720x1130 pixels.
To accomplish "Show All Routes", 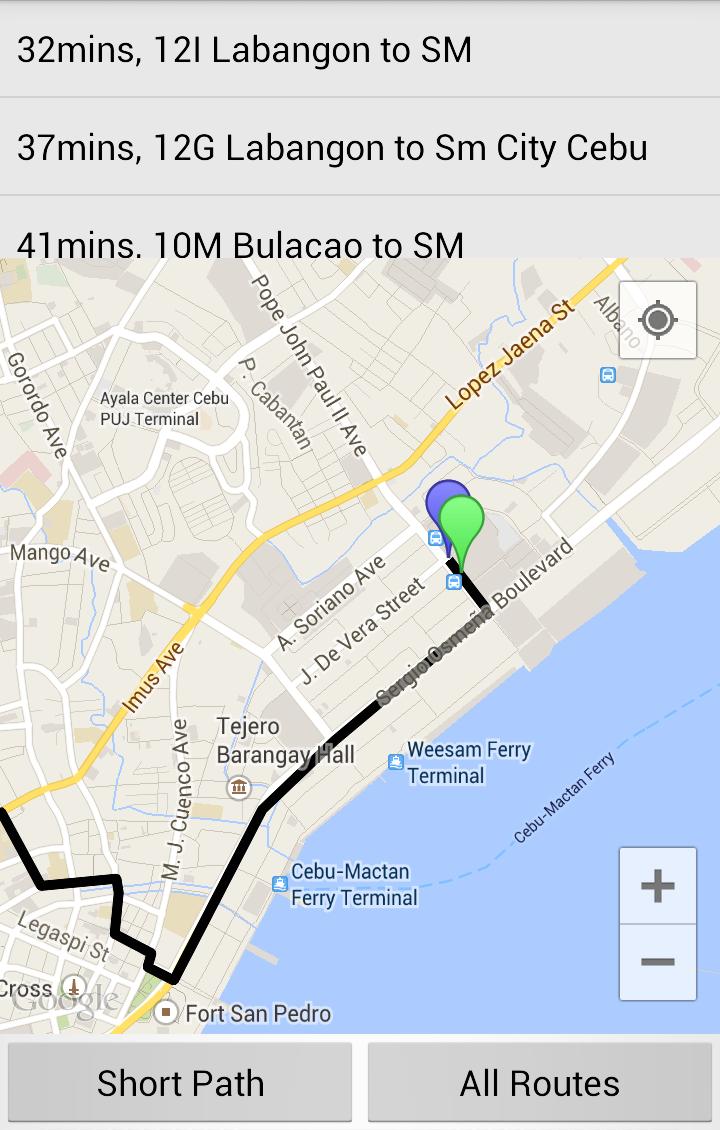I will pos(540,1083).
